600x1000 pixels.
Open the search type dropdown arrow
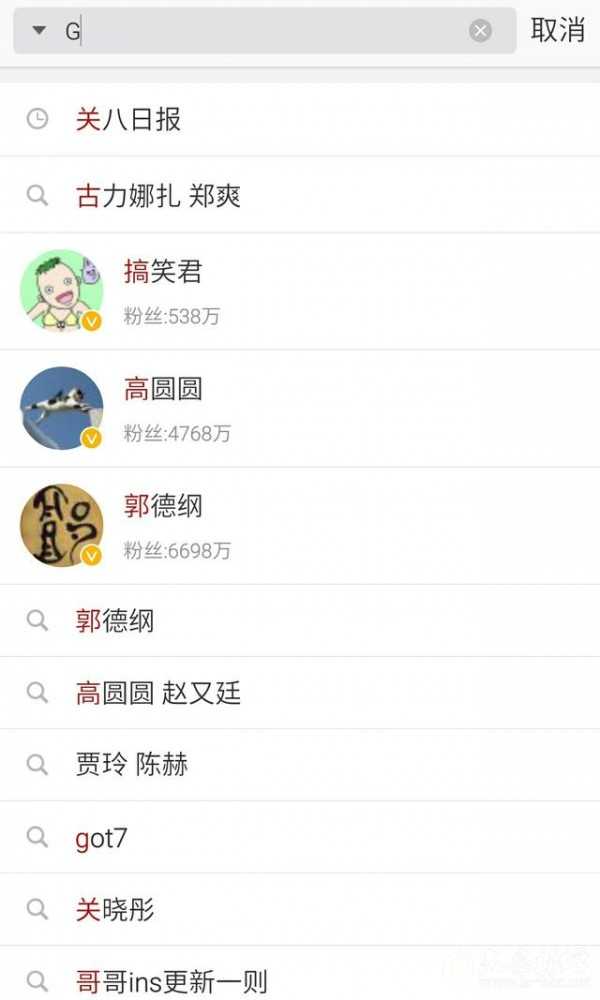pos(39,31)
